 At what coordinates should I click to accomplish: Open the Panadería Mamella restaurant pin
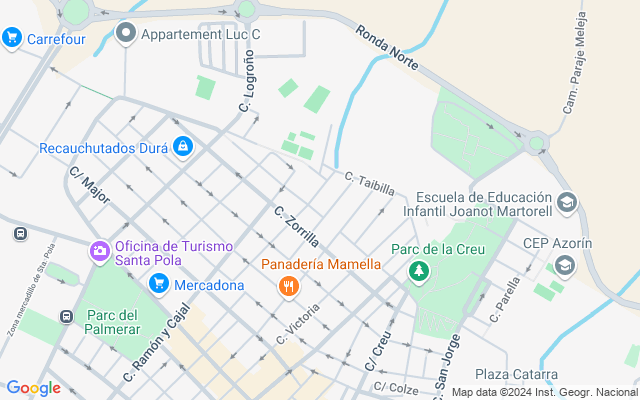point(288,286)
